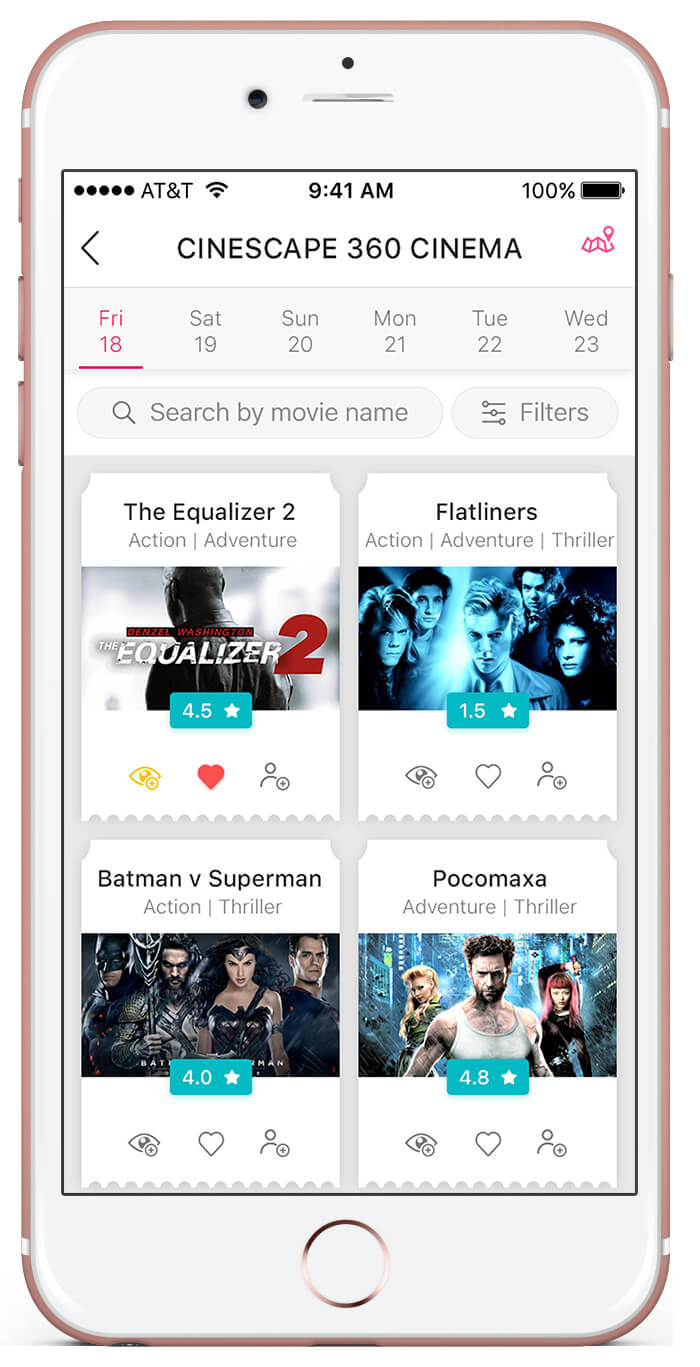Toggle watchlist eye icon on The Equalizer 2
The image size is (700, 1367).
[145, 776]
